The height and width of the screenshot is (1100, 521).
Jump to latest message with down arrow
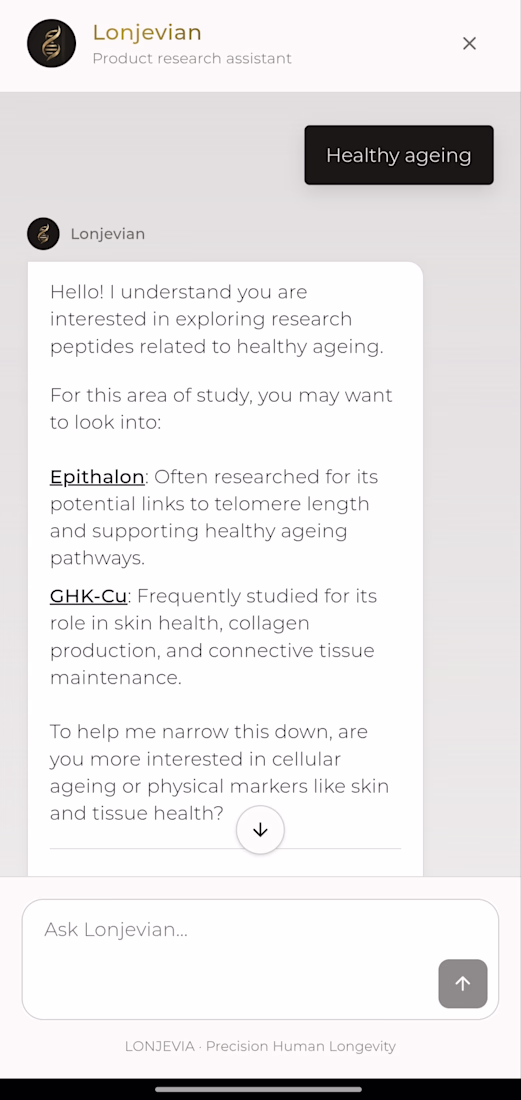click(x=260, y=830)
